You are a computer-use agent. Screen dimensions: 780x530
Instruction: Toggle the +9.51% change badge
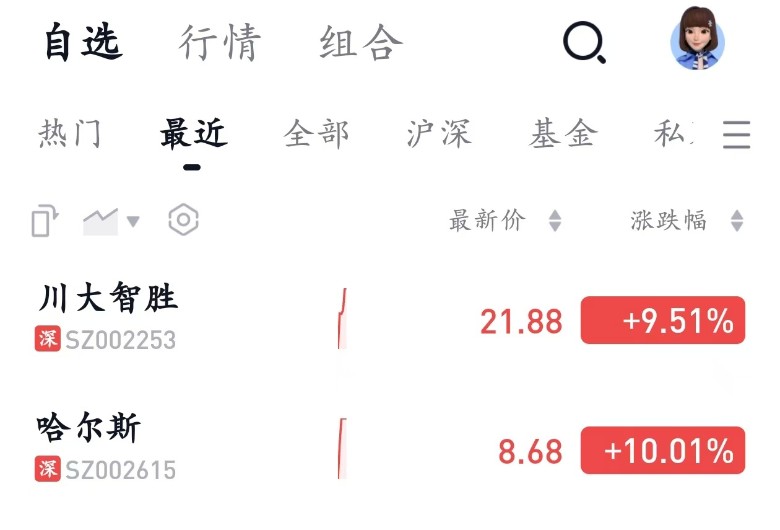point(663,321)
